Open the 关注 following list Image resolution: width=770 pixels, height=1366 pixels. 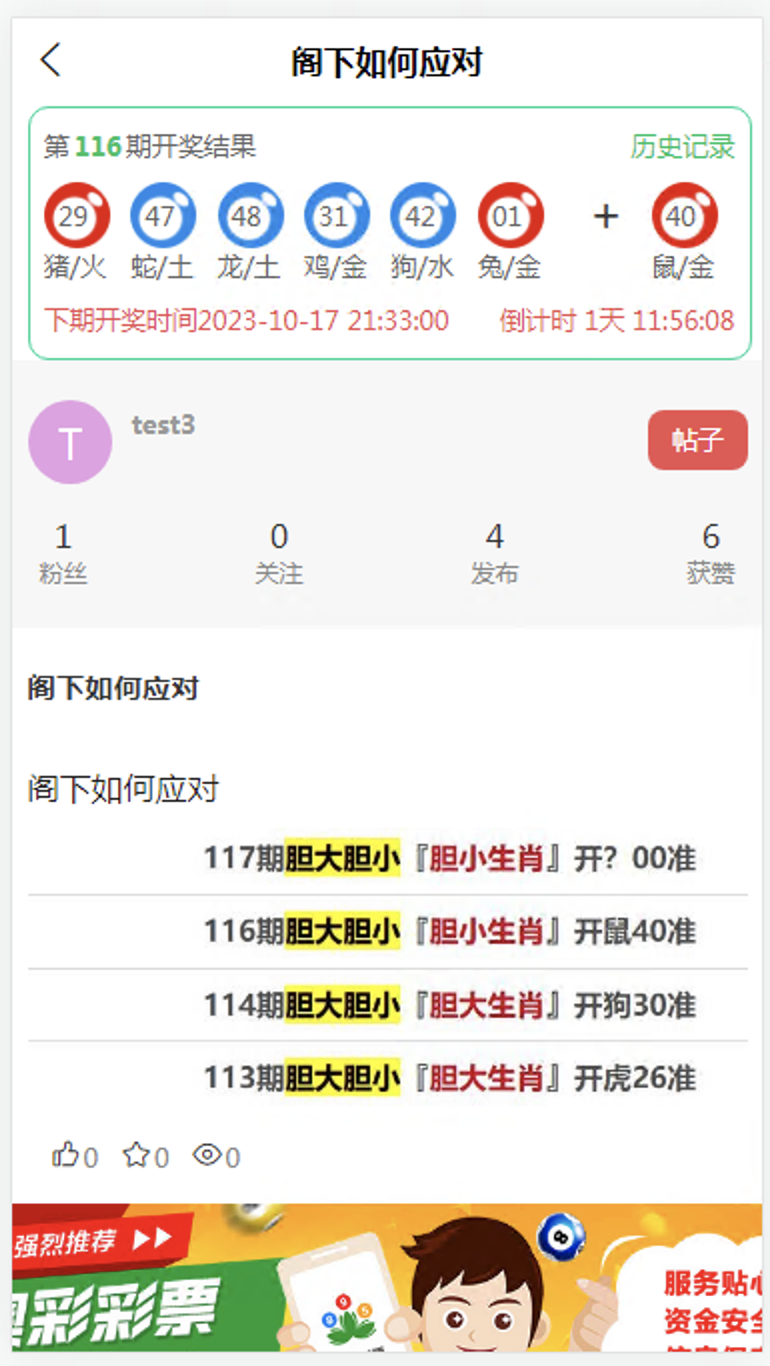pyautogui.click(x=279, y=553)
